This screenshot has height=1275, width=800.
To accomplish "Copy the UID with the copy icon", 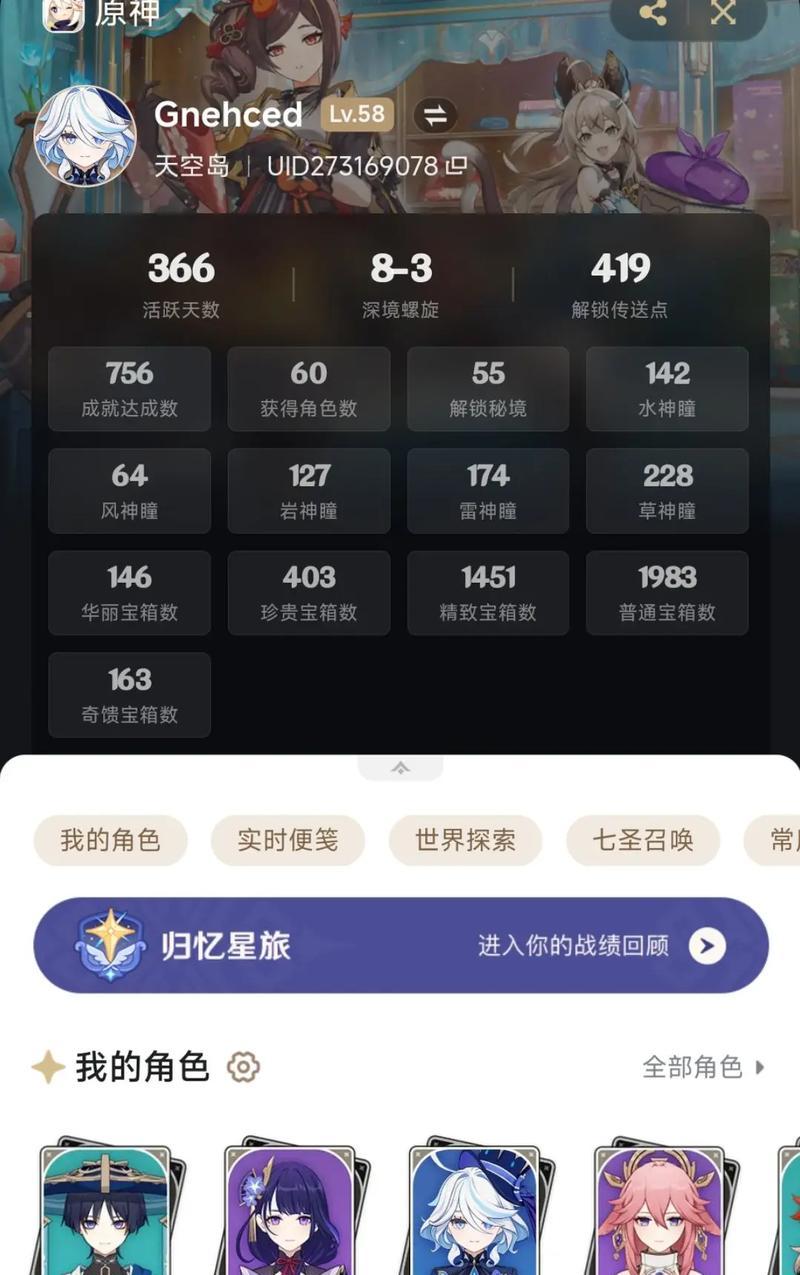I will (x=457, y=165).
